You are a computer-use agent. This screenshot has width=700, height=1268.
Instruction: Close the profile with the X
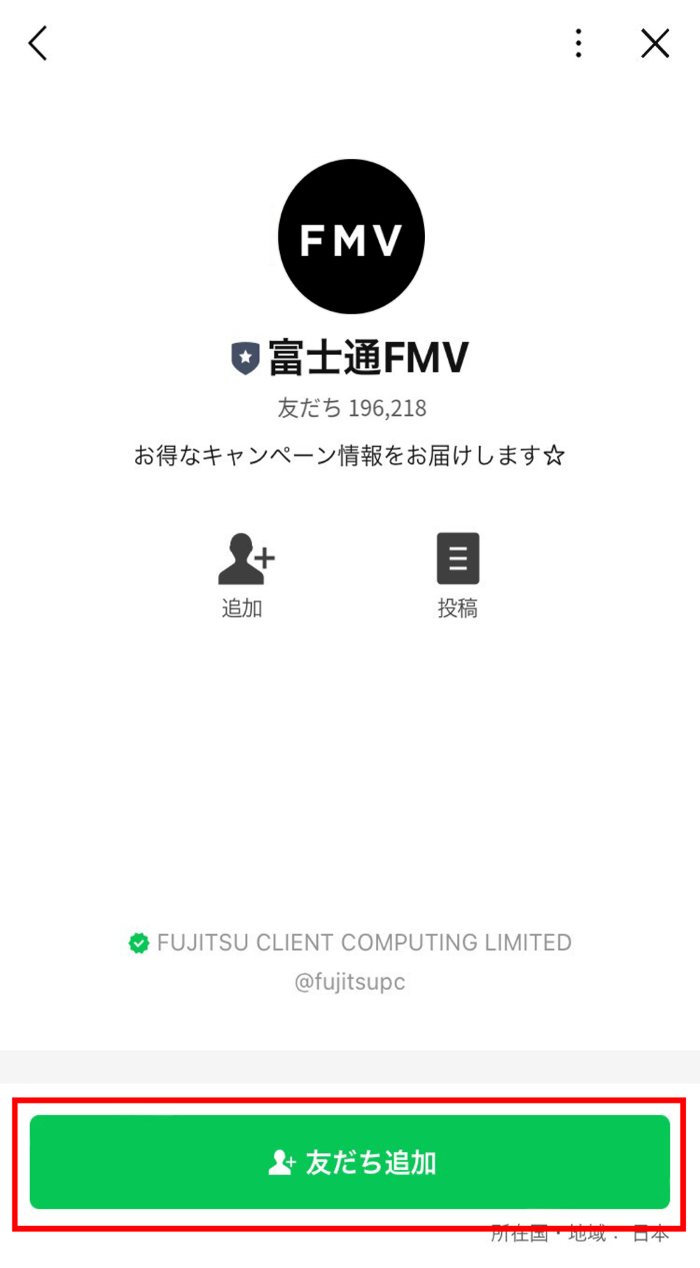655,43
